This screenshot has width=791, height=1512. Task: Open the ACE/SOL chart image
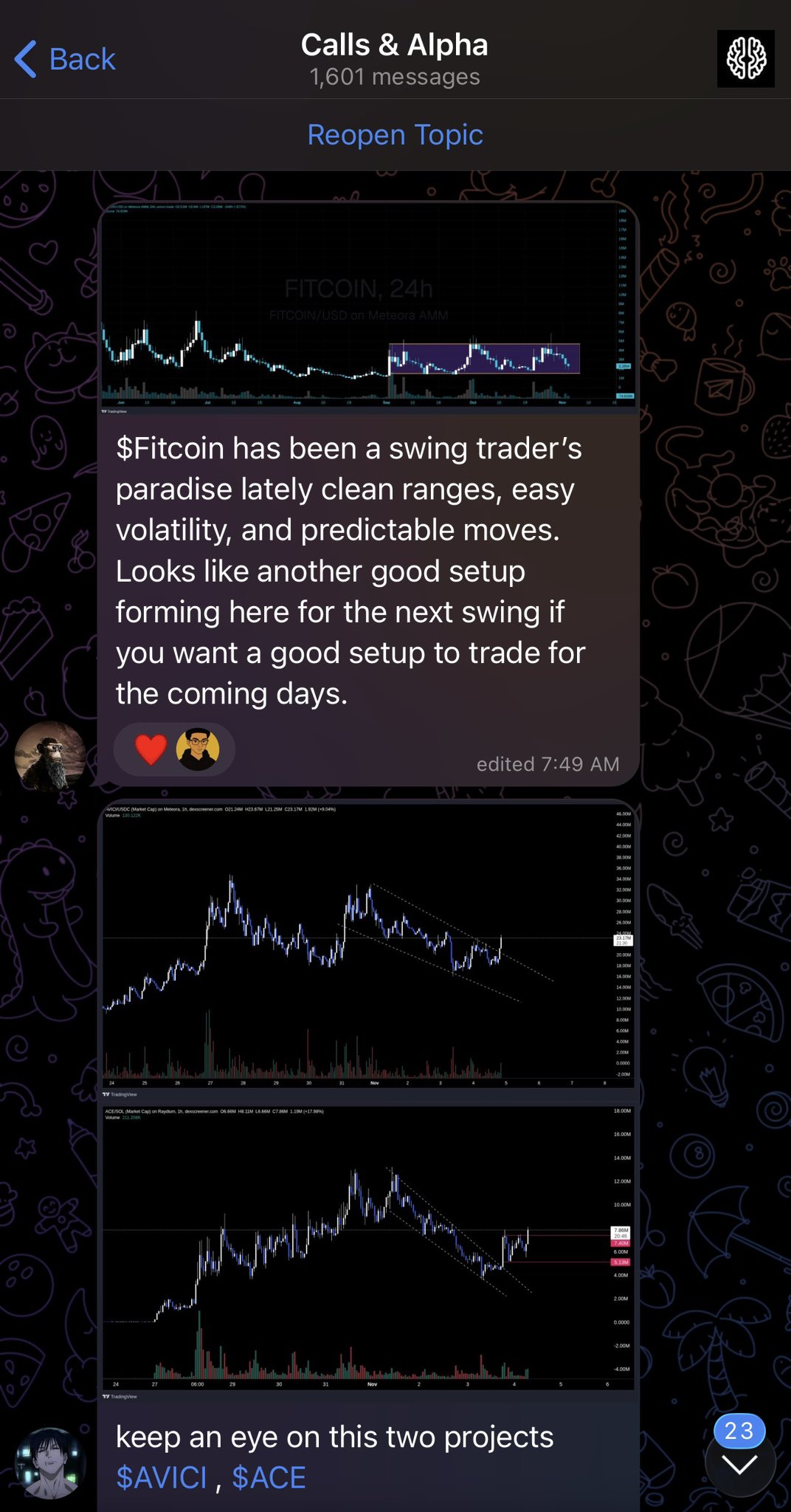367,1250
